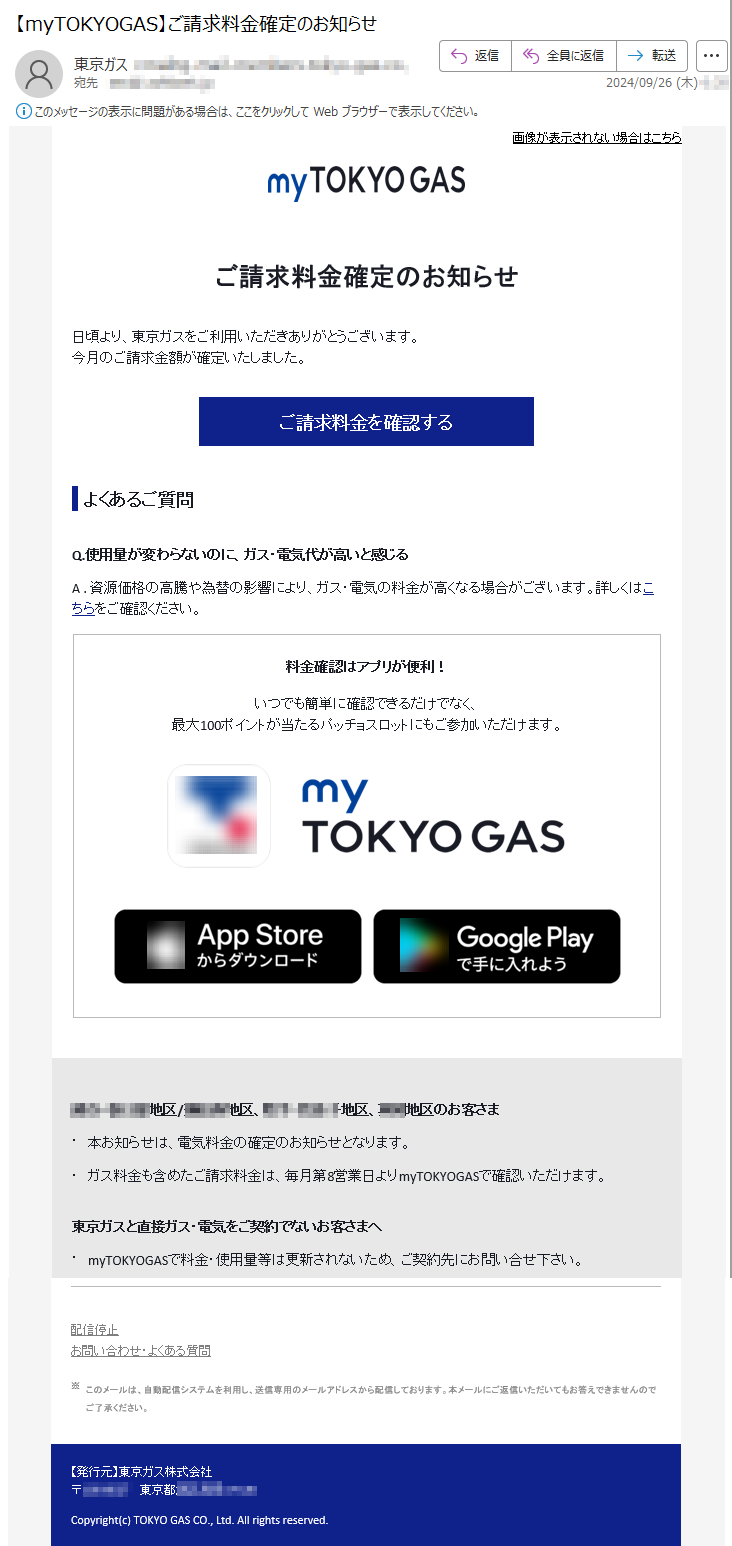Open お問い合わせ・よくある質問 link
The width and height of the screenshot is (732, 1546).
click(x=140, y=1350)
